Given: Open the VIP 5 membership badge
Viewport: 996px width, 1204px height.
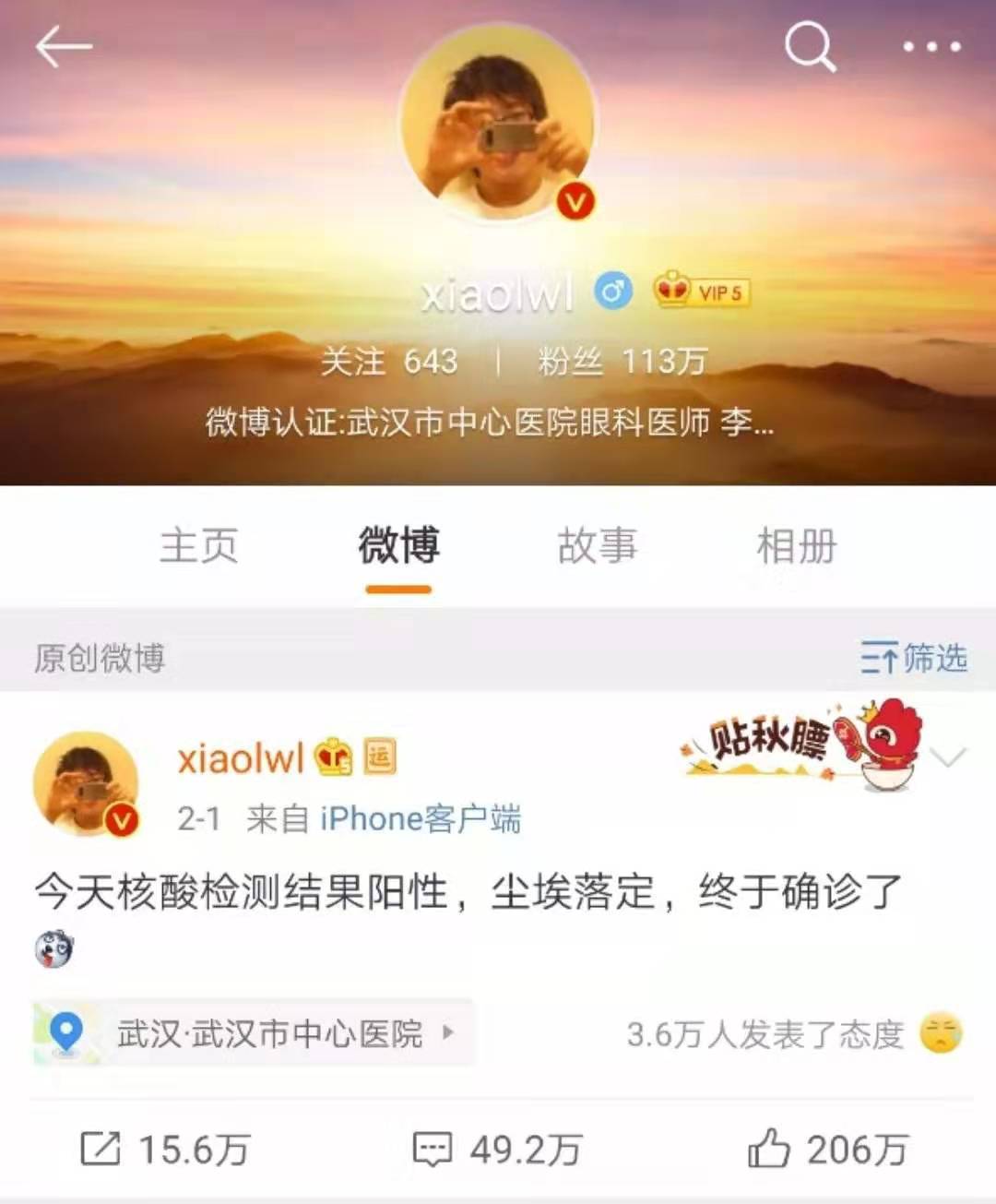Looking at the screenshot, I should pos(701,292).
